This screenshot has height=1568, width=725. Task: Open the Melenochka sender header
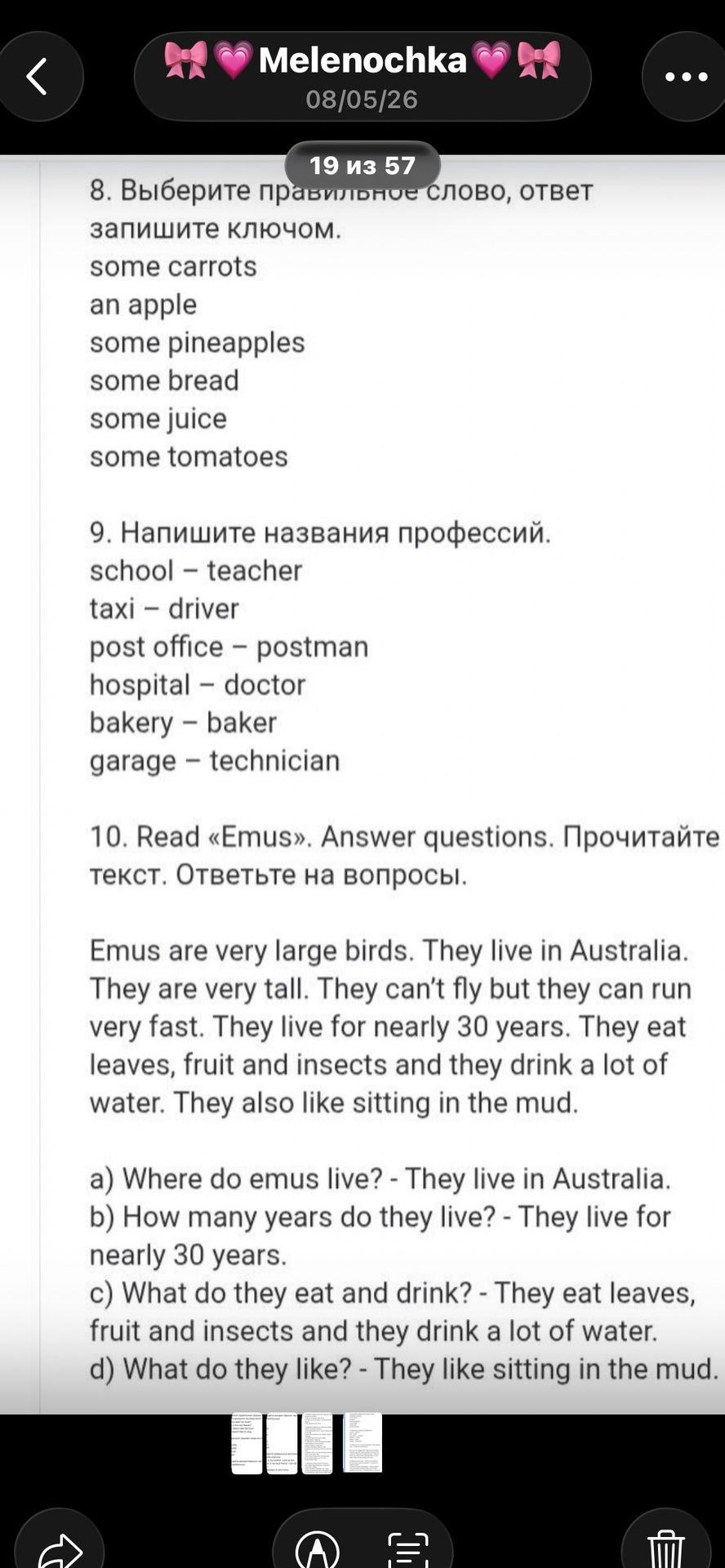pos(362,77)
